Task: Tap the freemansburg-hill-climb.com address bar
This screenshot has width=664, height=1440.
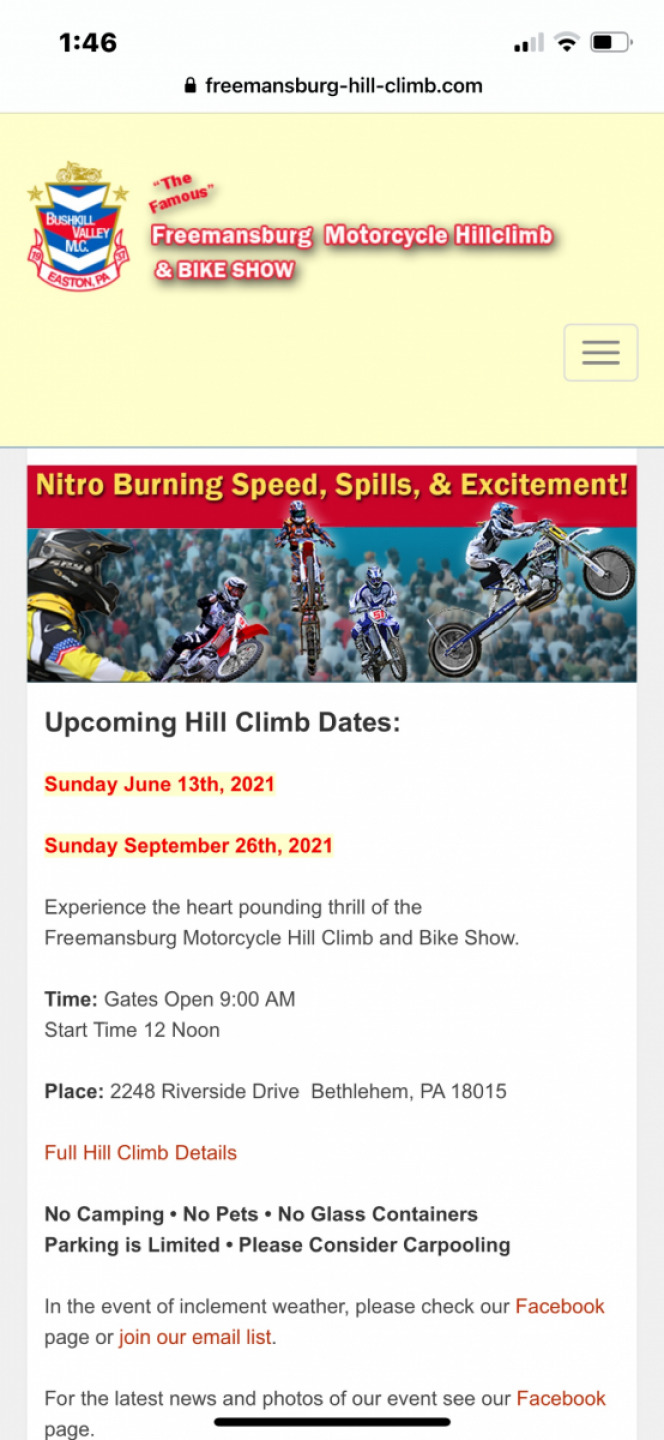Action: click(333, 86)
